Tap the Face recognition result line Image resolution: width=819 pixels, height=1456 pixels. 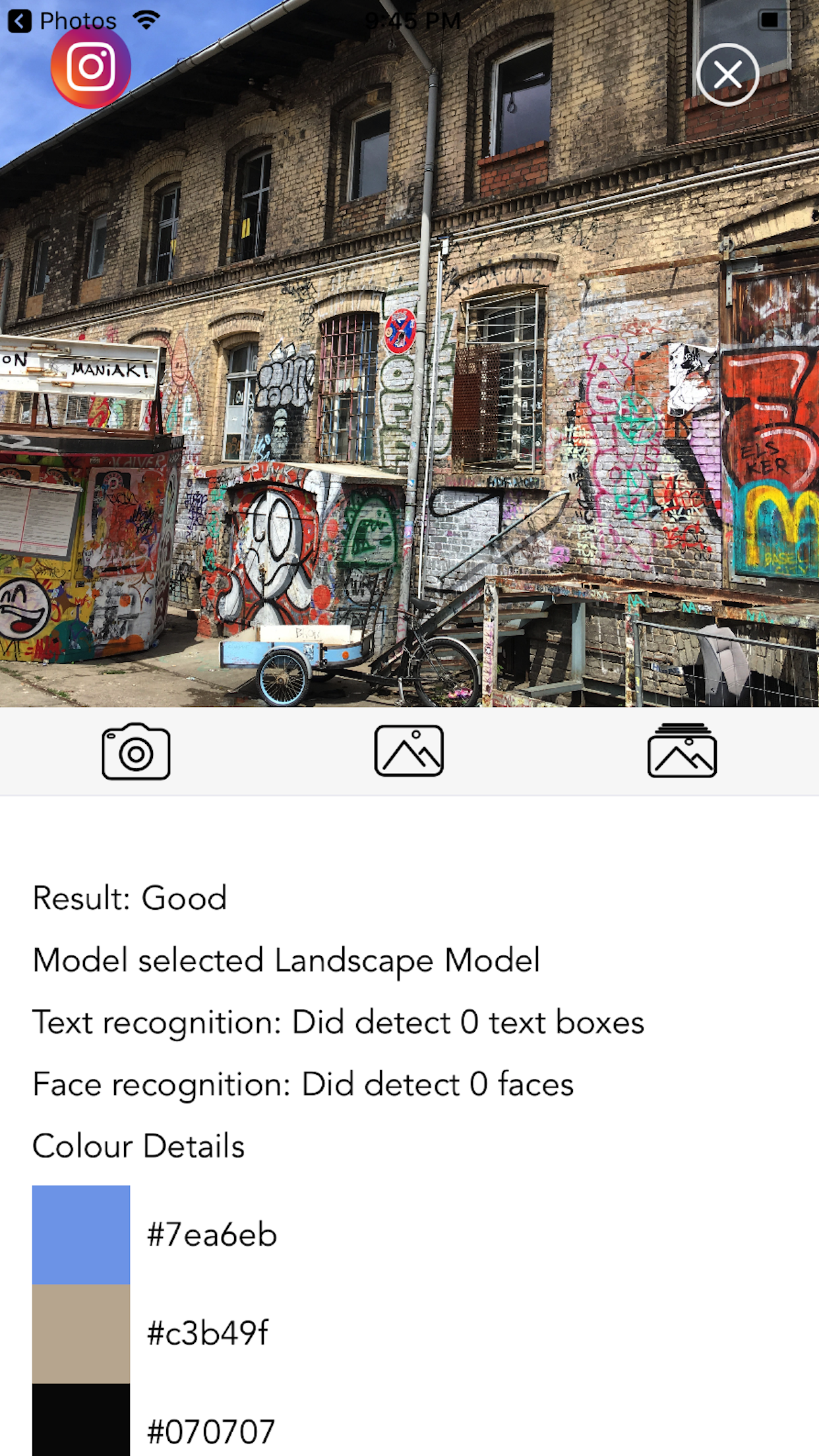point(303,1084)
